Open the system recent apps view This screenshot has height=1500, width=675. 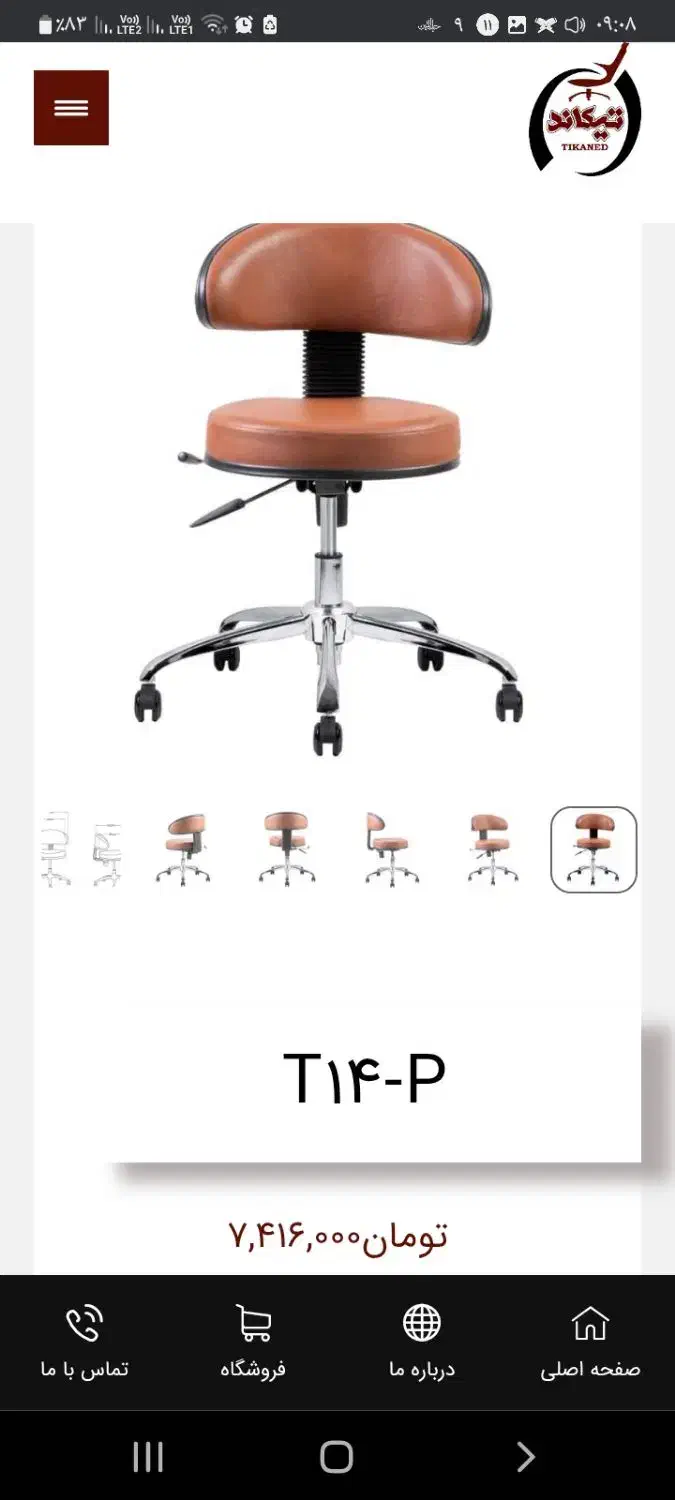tap(148, 1457)
